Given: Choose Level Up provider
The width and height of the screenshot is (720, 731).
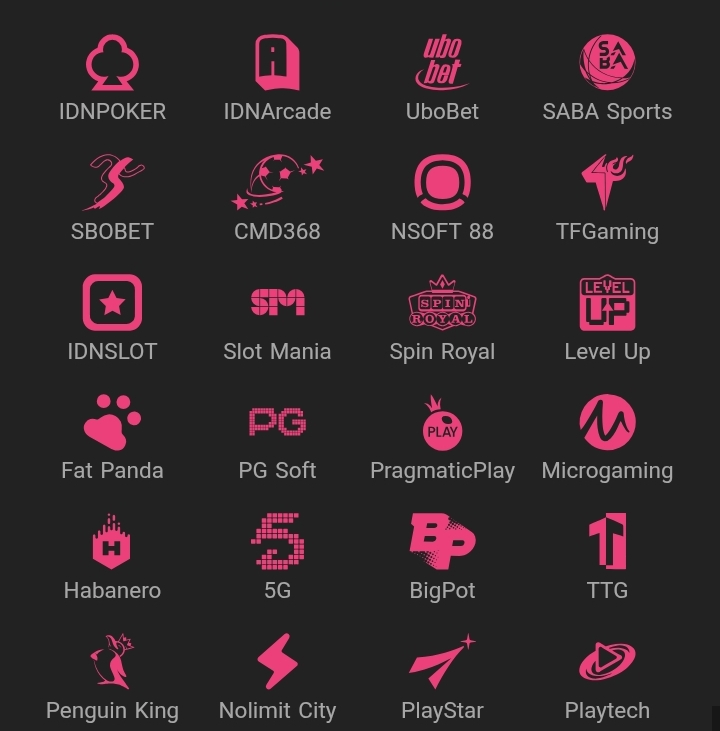Looking at the screenshot, I should (607, 304).
